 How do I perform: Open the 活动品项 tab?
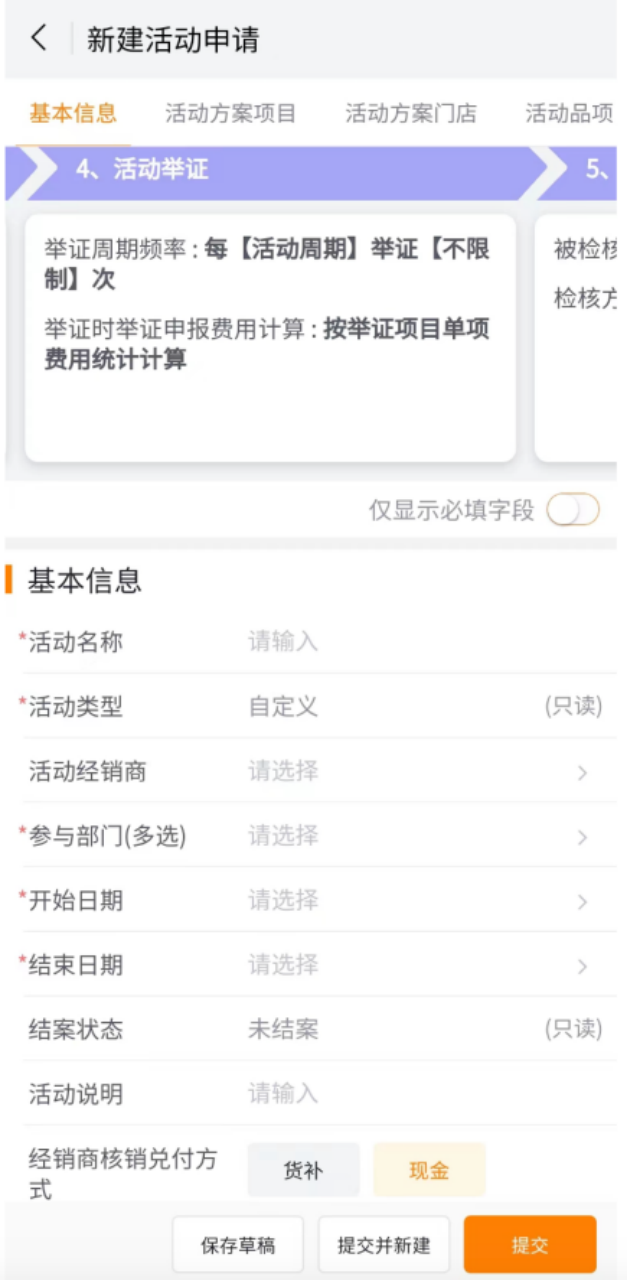[x=570, y=113]
